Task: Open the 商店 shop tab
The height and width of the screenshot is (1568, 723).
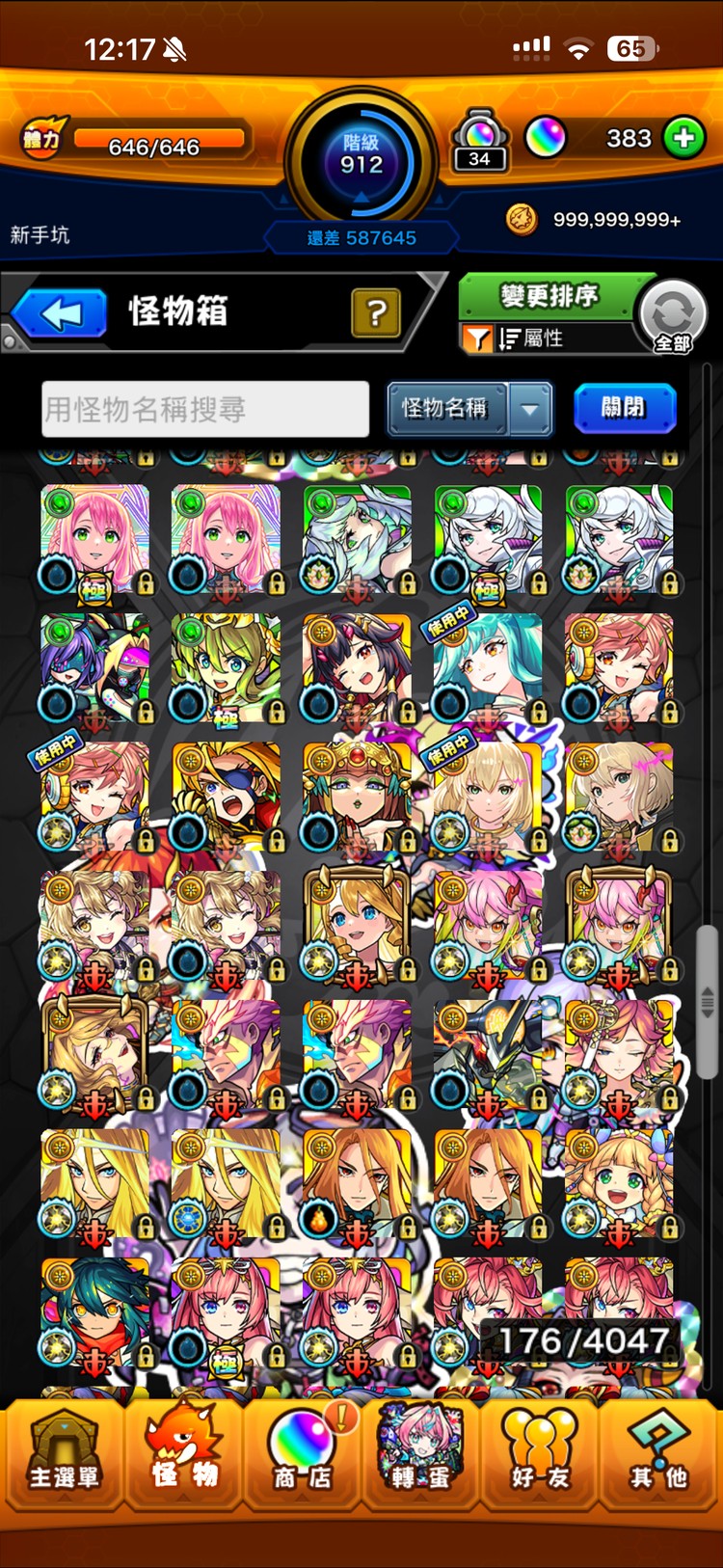Action: 302,1454
